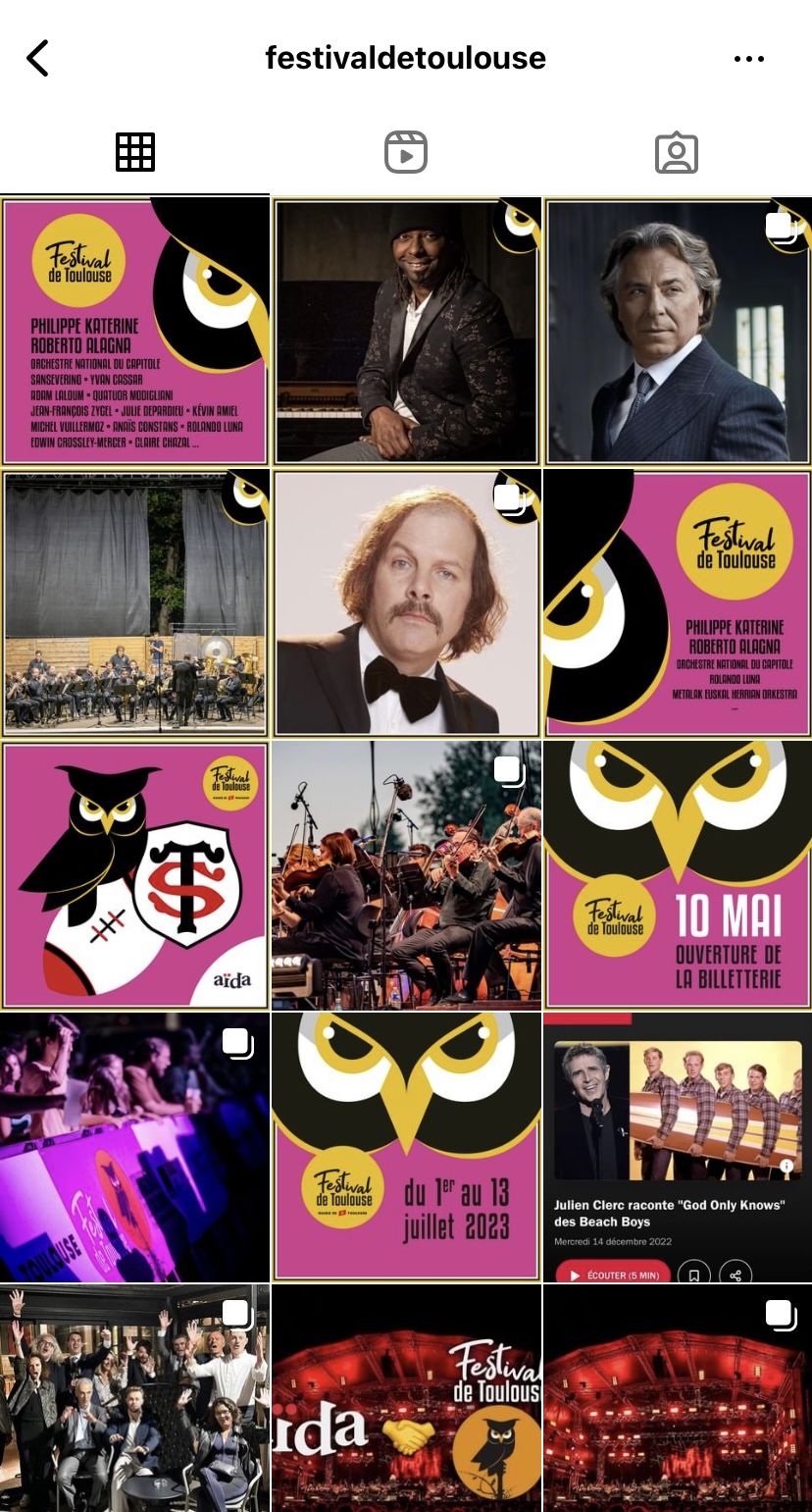This screenshot has height=1512, width=812.
Task: Open the 10 Mai ouverture billetterie post
Action: coord(677,874)
